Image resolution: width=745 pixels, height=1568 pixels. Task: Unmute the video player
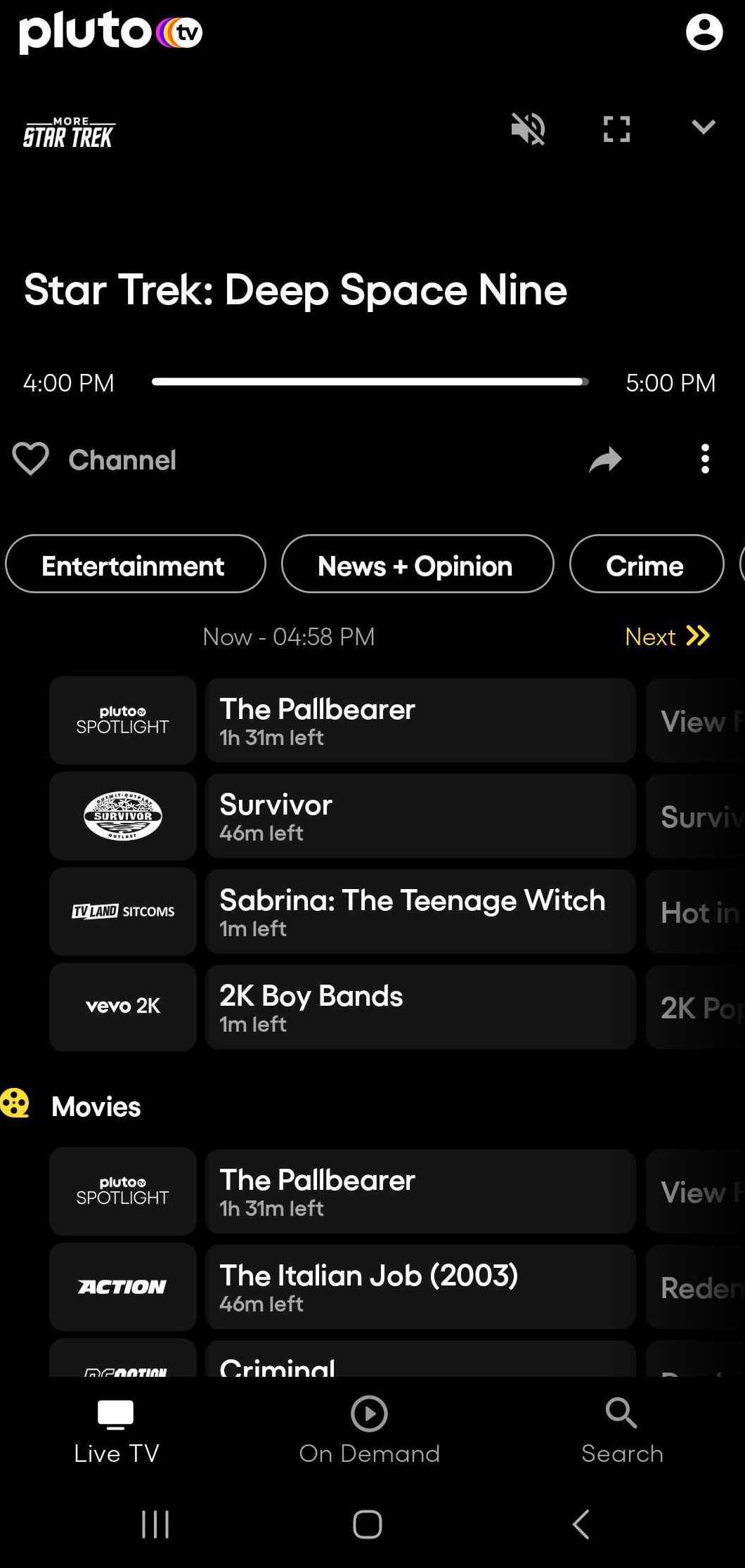coord(528,129)
